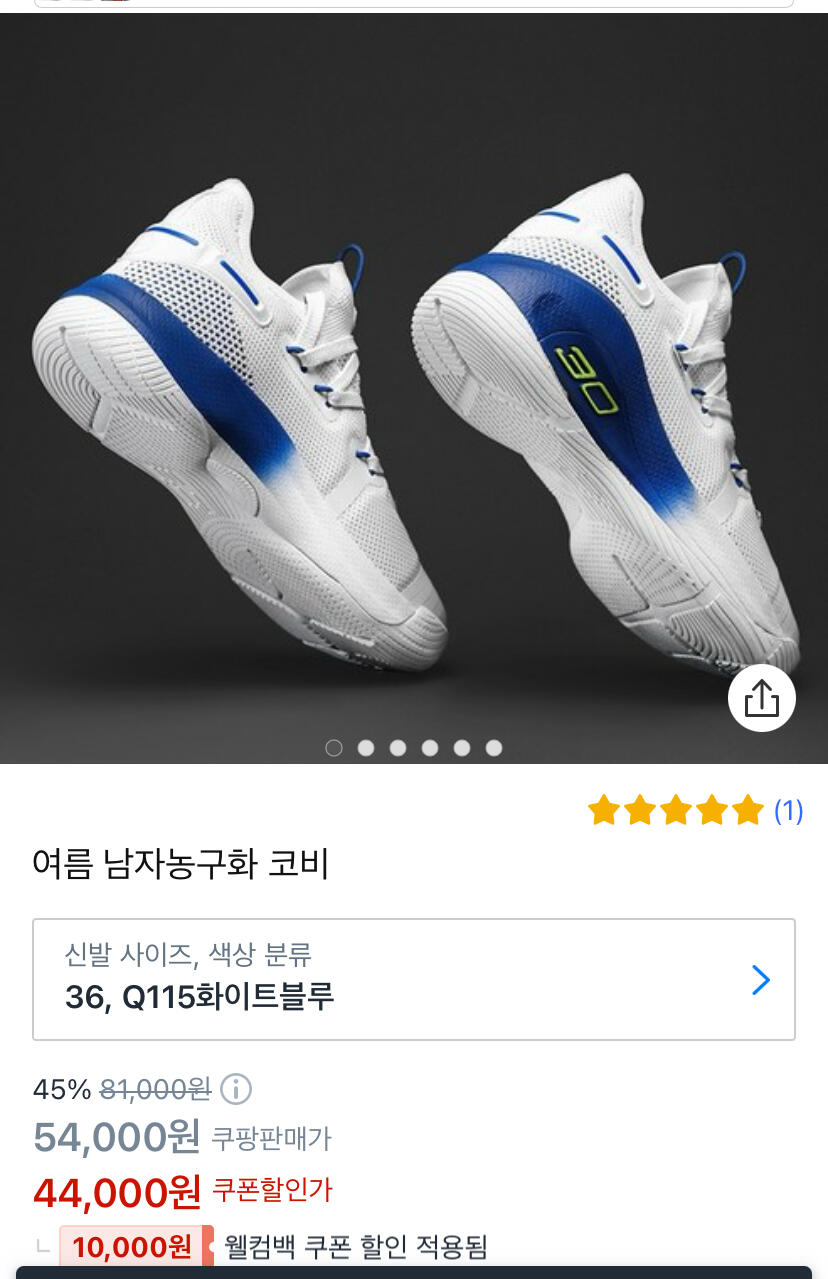The width and height of the screenshot is (828, 1279).
Task: Open the shoe size and color selector
Action: click(414, 979)
